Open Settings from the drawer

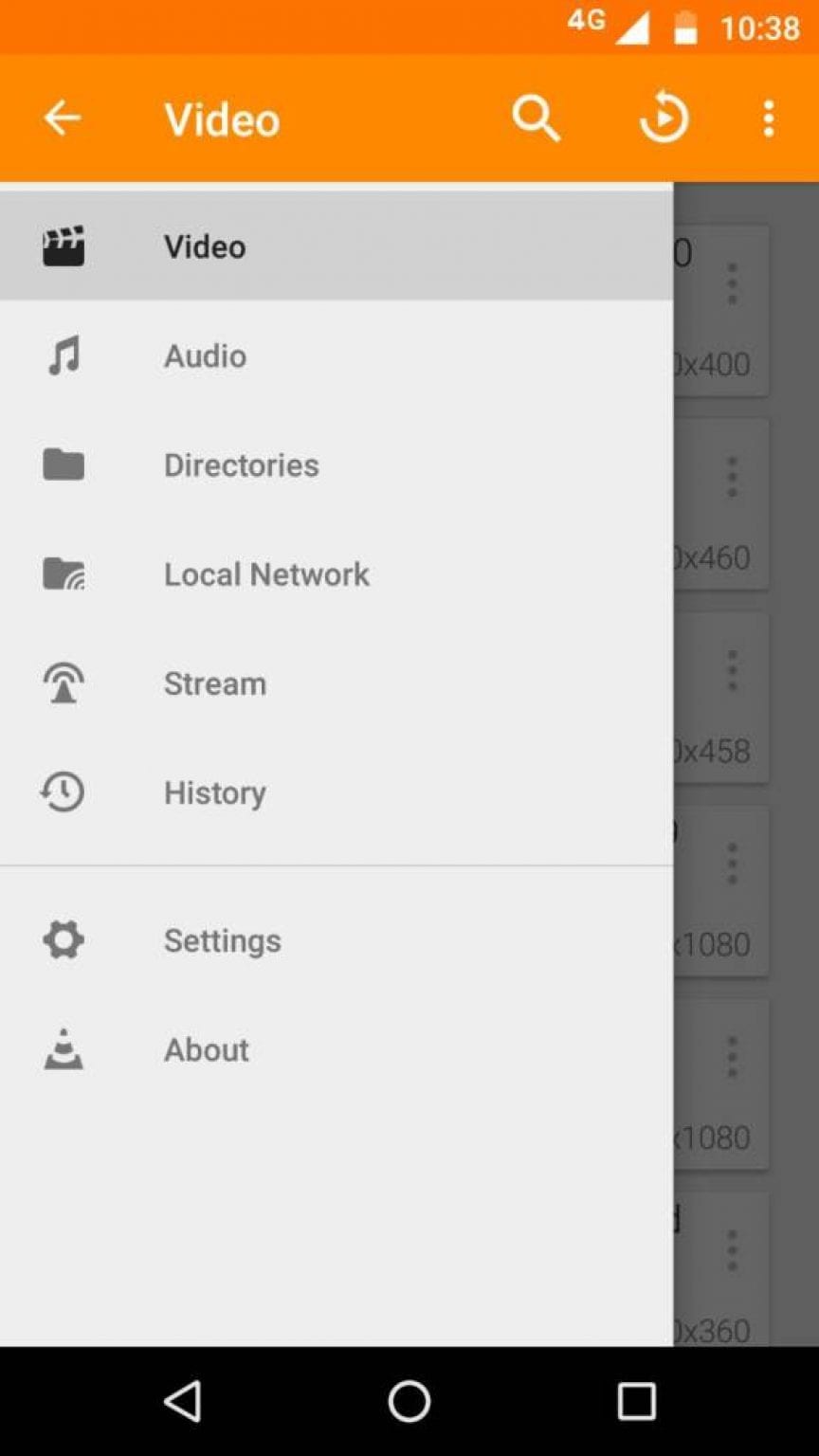tap(222, 940)
